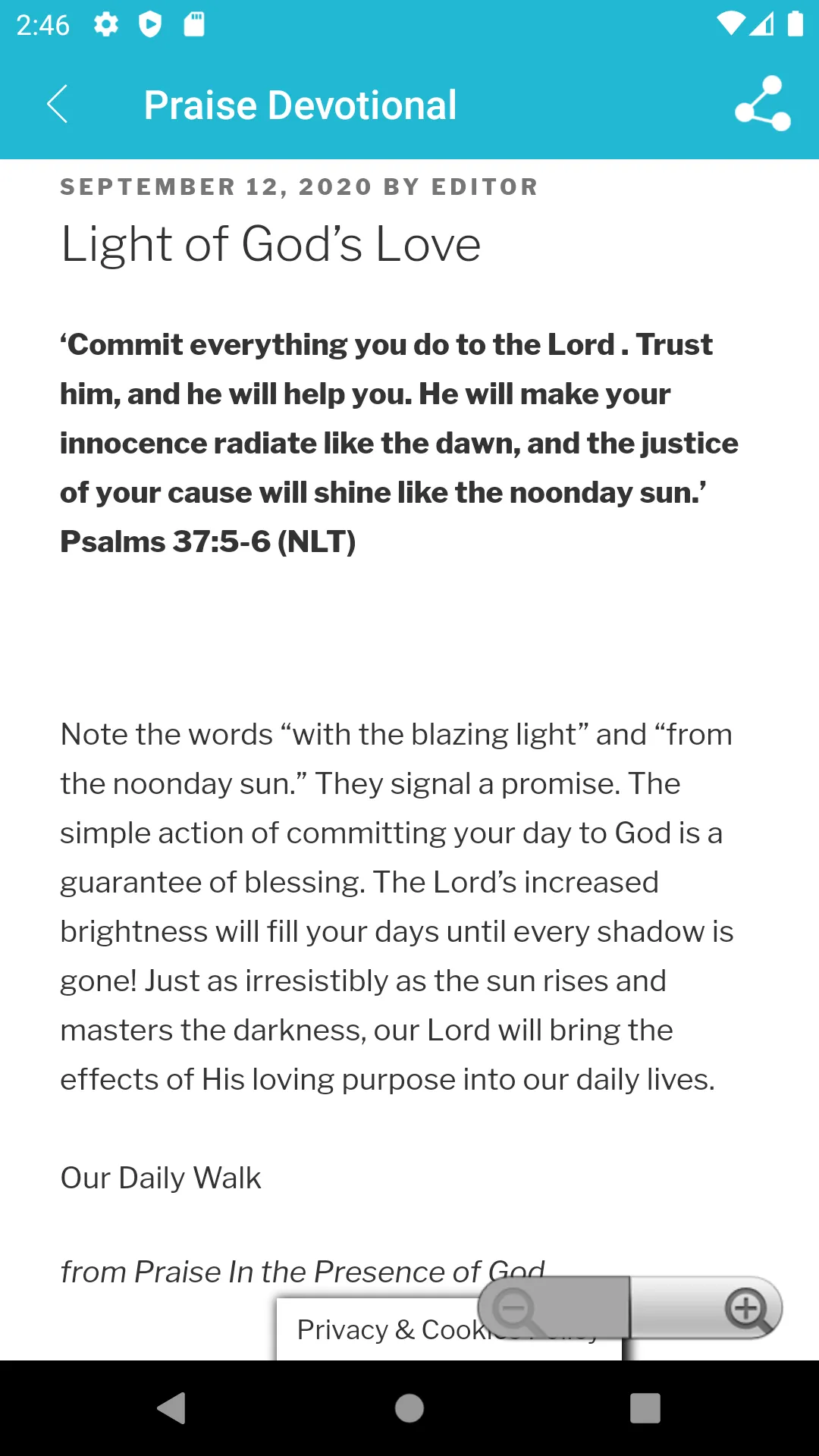Open the recent apps view
819x1456 pixels.
[645, 1408]
